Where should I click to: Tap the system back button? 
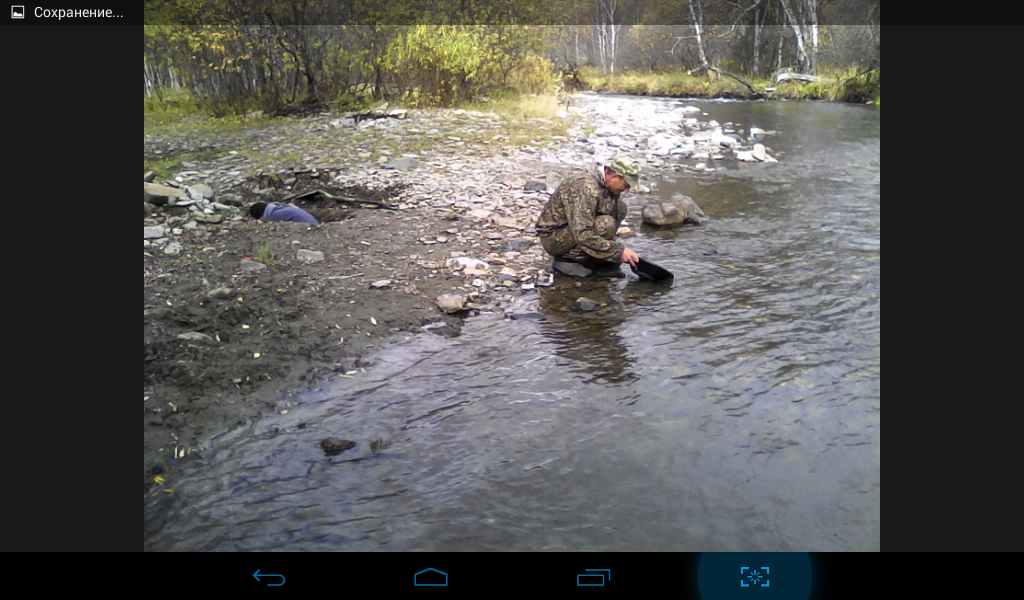tap(269, 577)
